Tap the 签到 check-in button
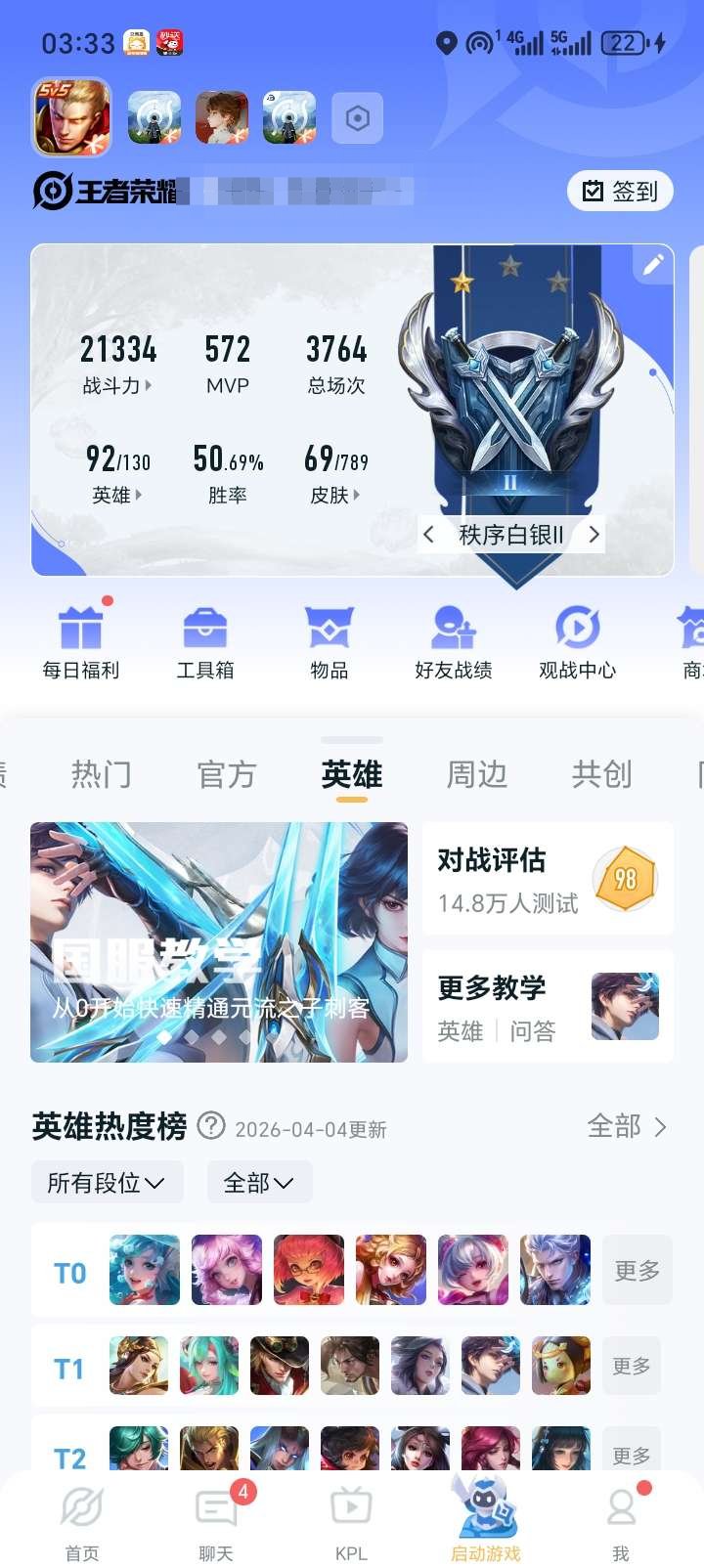The image size is (704, 1568). click(620, 191)
